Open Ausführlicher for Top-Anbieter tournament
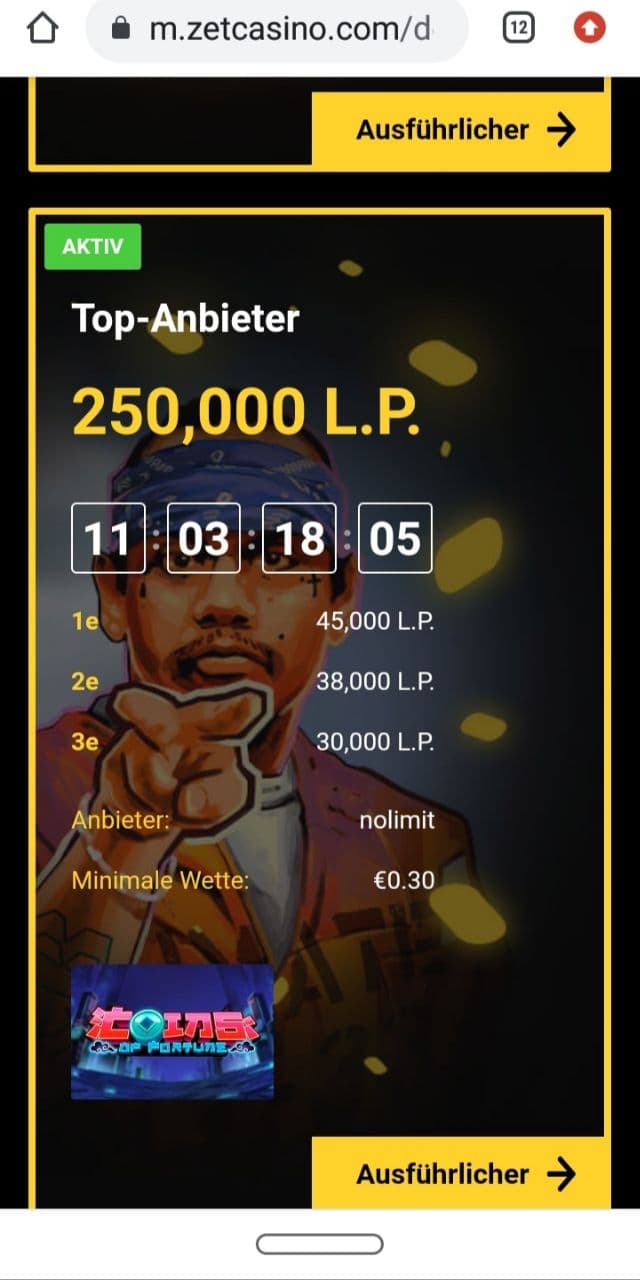Screen dimensions: 640x1280 461,1173
